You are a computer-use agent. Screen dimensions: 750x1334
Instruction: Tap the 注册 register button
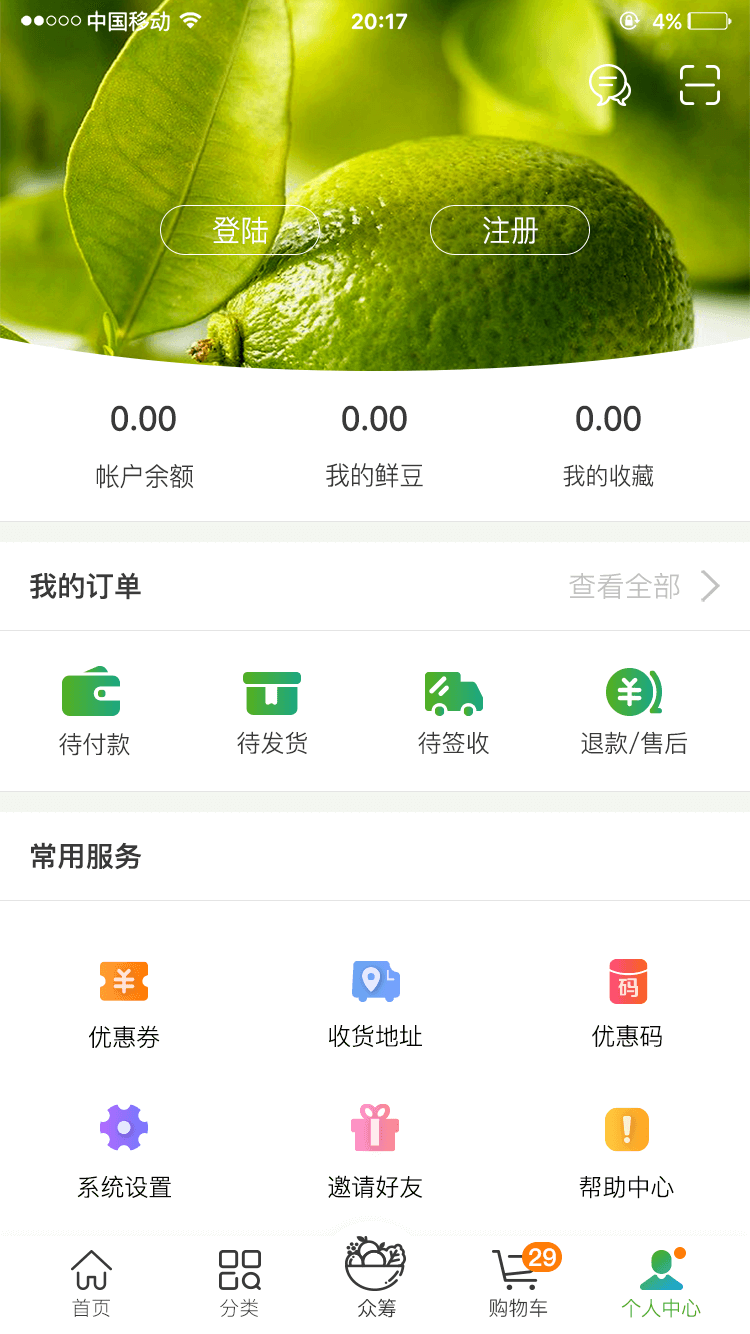510,231
